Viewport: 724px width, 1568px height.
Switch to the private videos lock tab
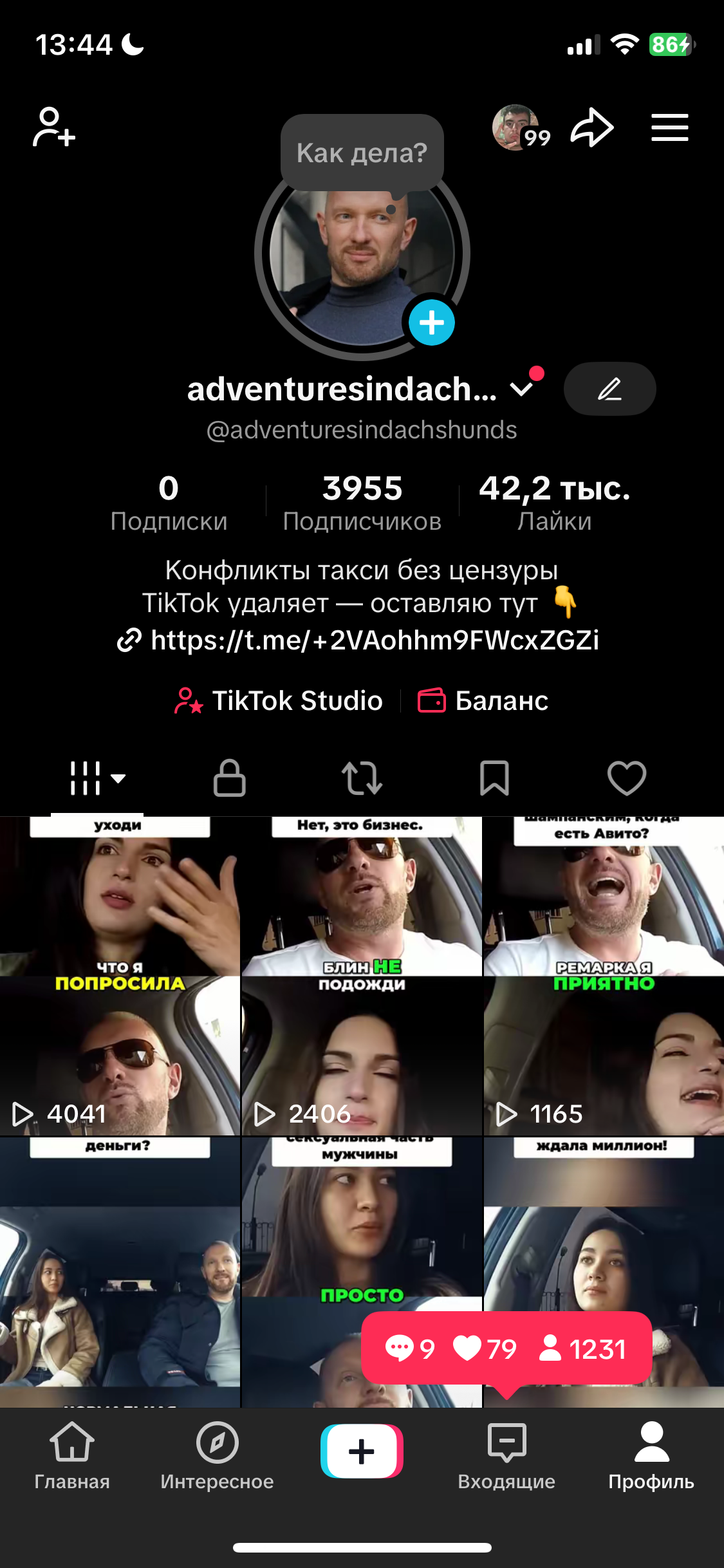point(229,778)
